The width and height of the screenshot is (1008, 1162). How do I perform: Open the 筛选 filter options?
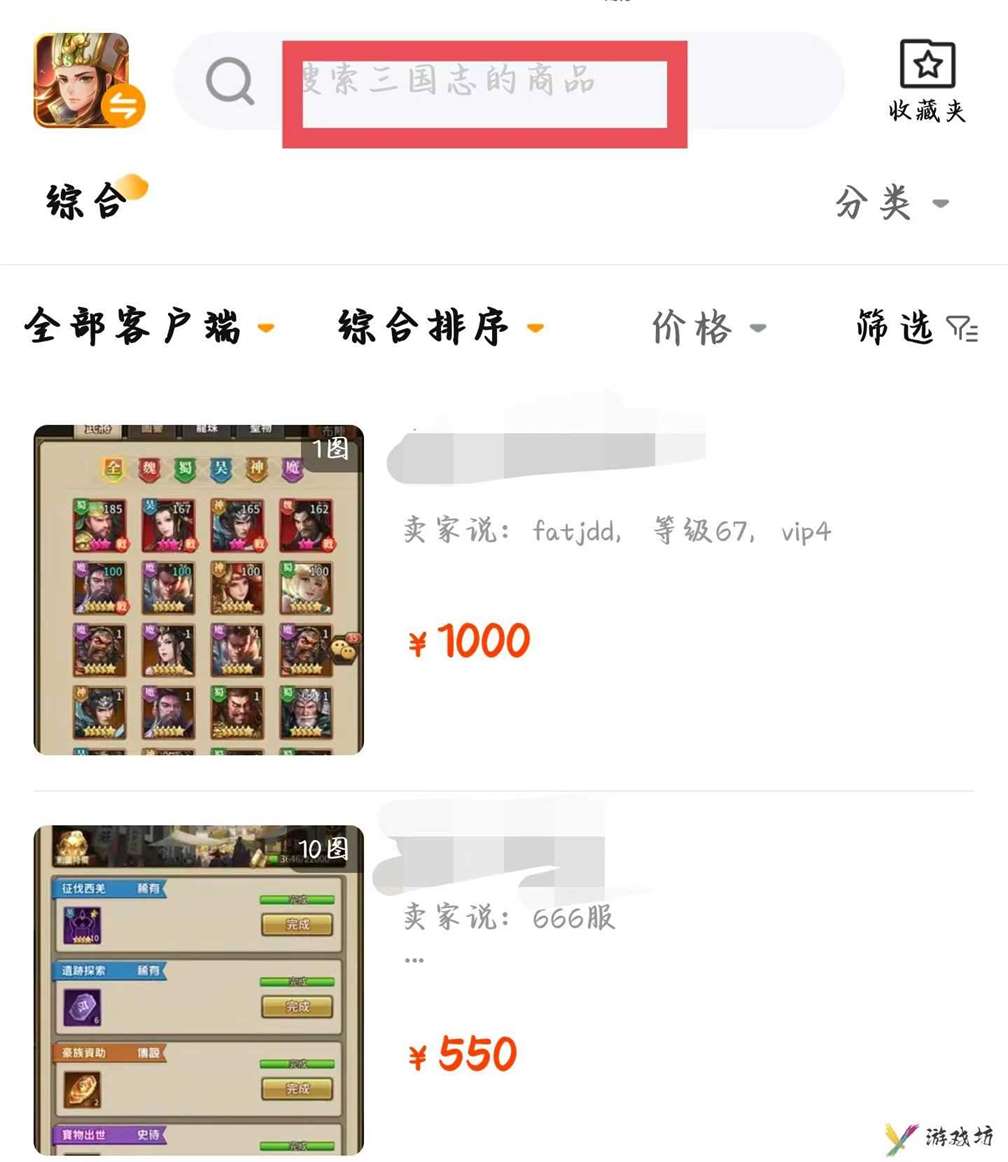pyautogui.click(x=915, y=327)
